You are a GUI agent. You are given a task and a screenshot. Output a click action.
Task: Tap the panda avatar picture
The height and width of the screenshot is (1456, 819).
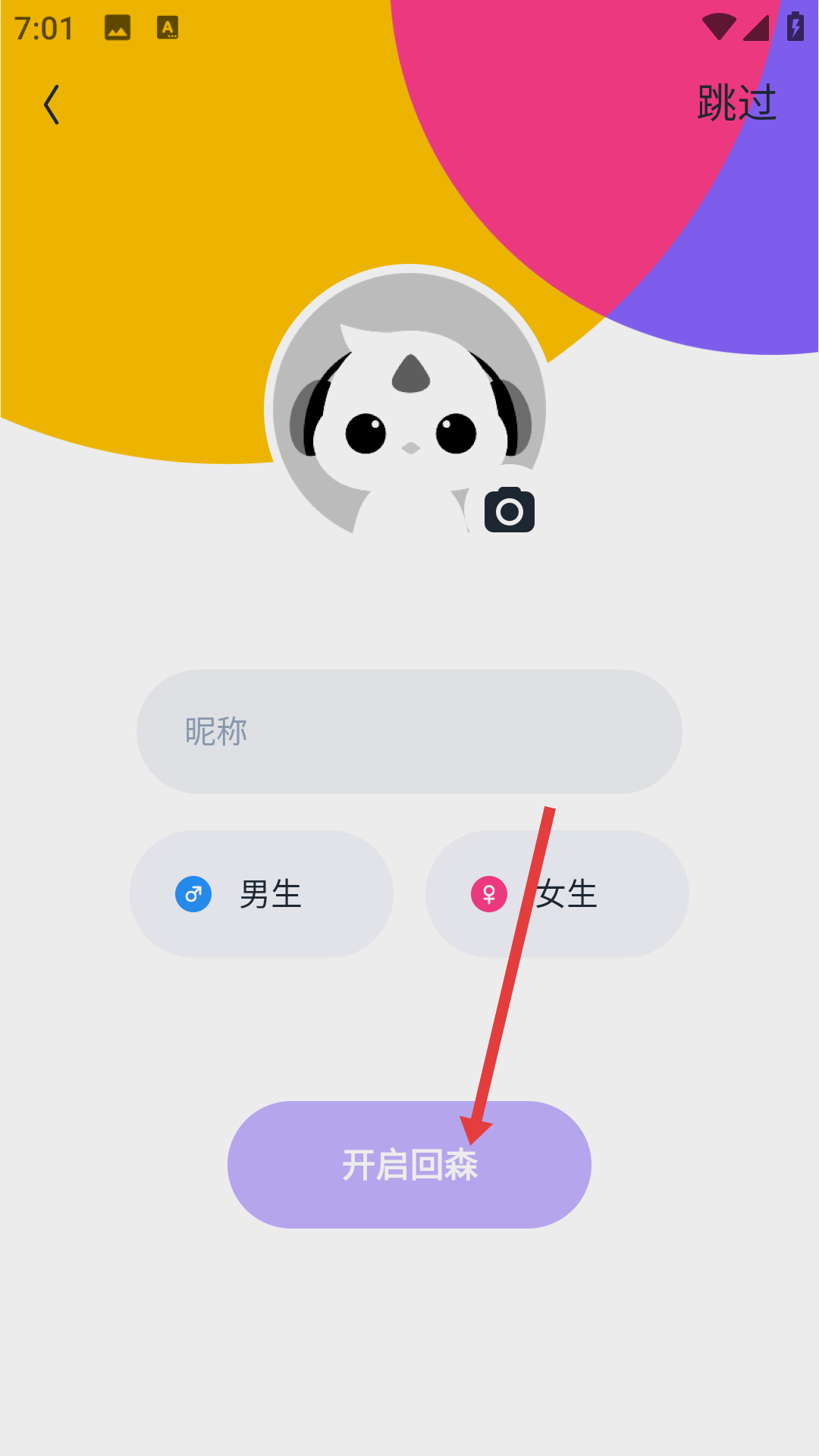click(409, 402)
